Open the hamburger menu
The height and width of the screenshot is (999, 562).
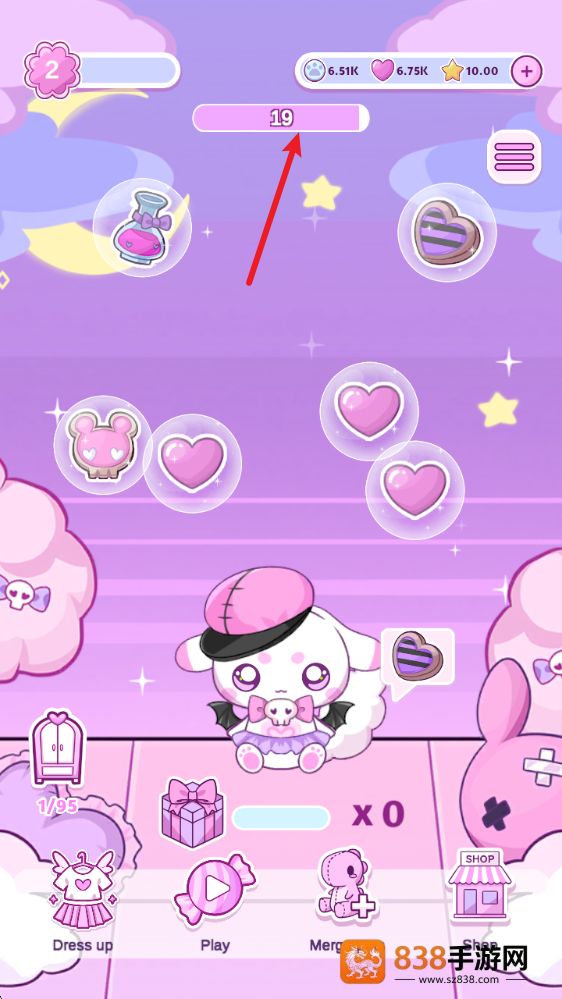click(514, 157)
